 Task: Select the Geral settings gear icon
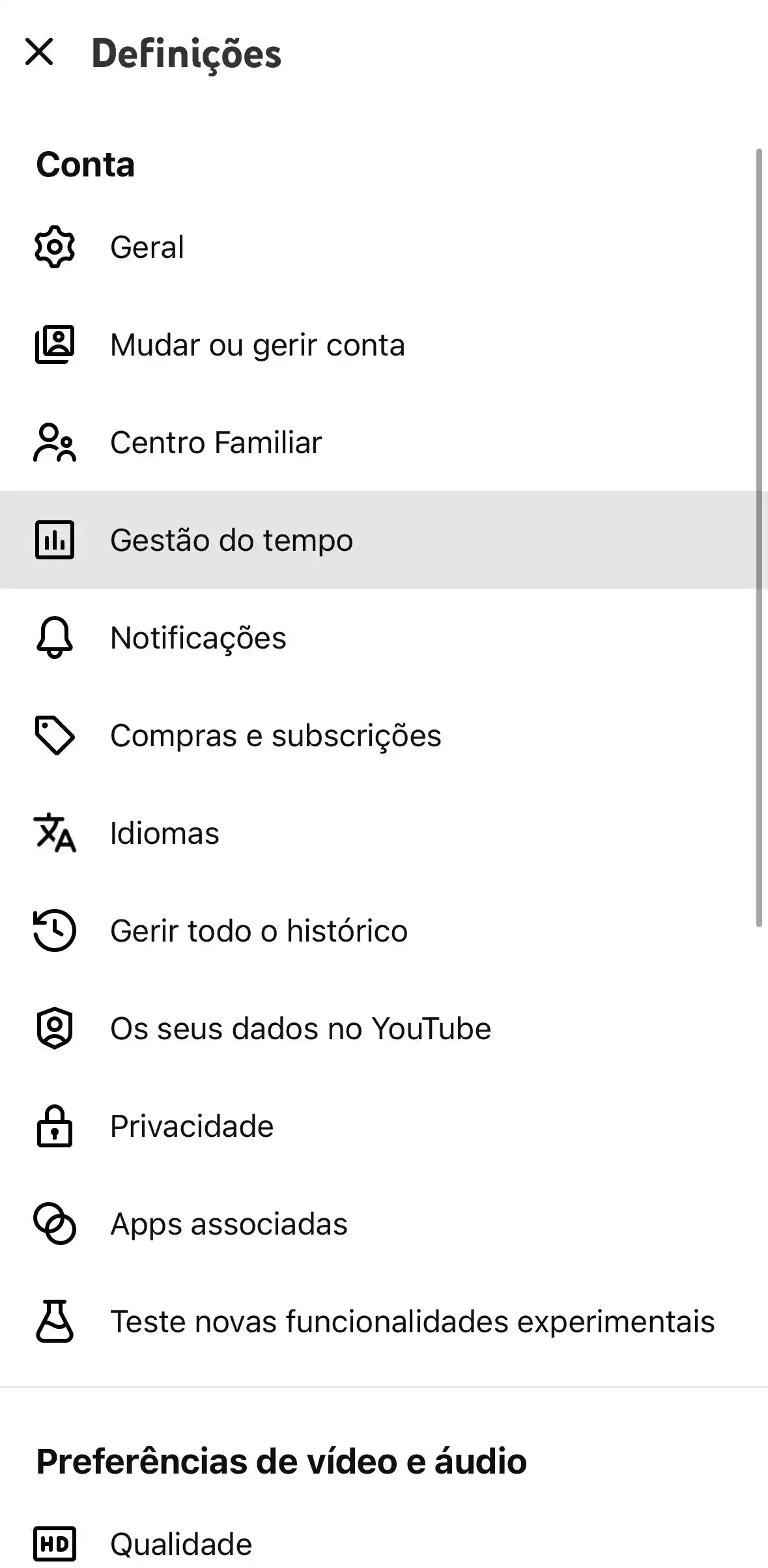55,247
